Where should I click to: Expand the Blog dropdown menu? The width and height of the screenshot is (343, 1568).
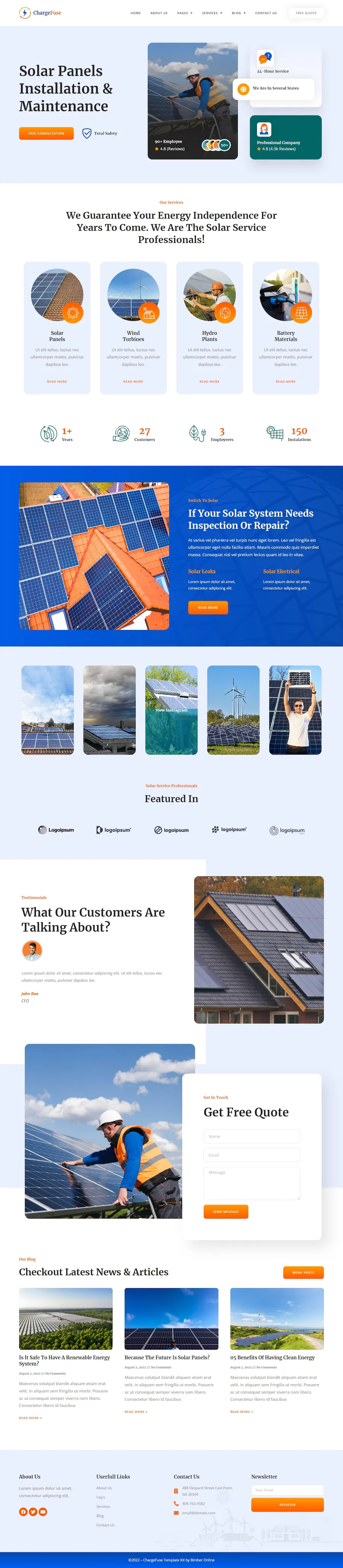coord(238,13)
